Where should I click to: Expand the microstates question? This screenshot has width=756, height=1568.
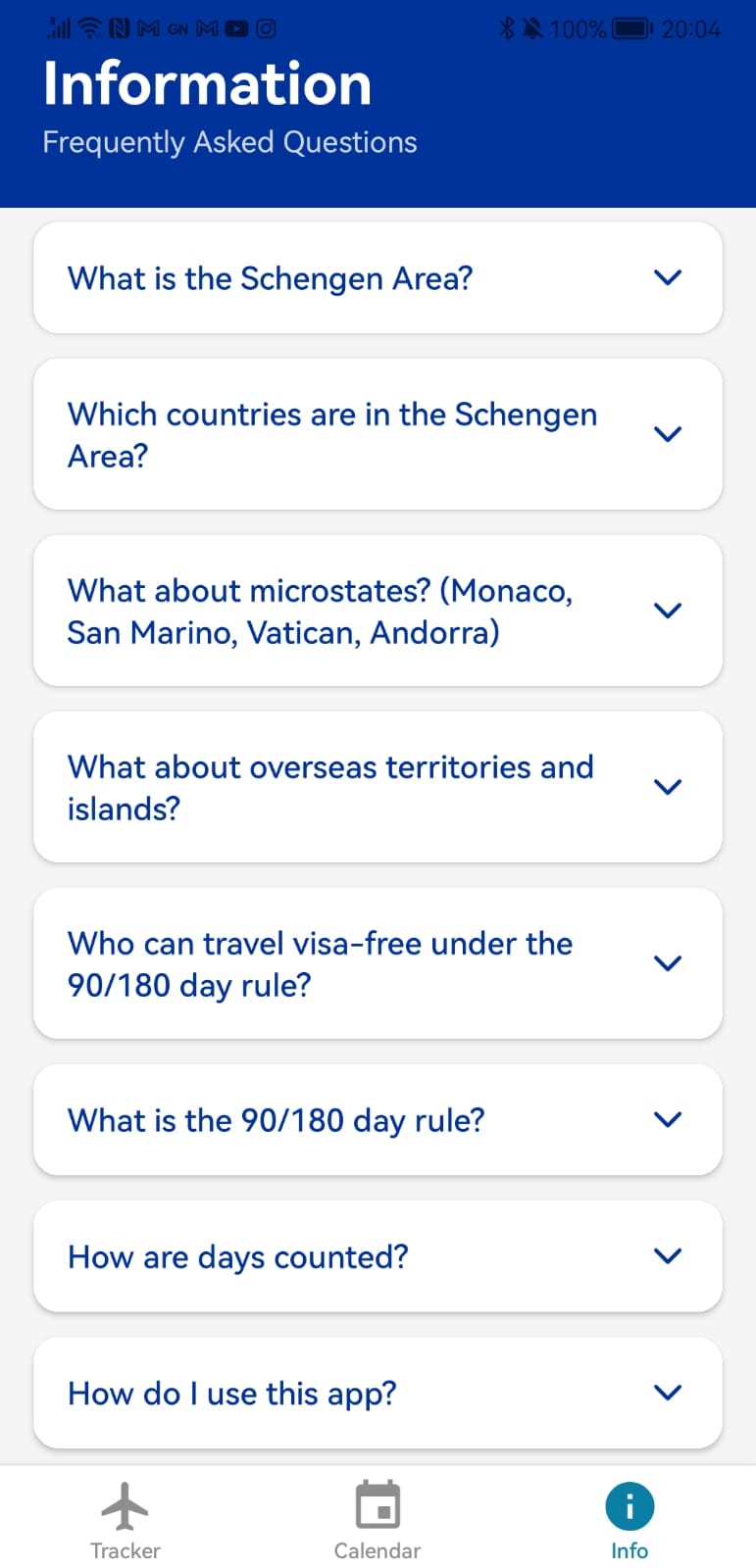(378, 610)
